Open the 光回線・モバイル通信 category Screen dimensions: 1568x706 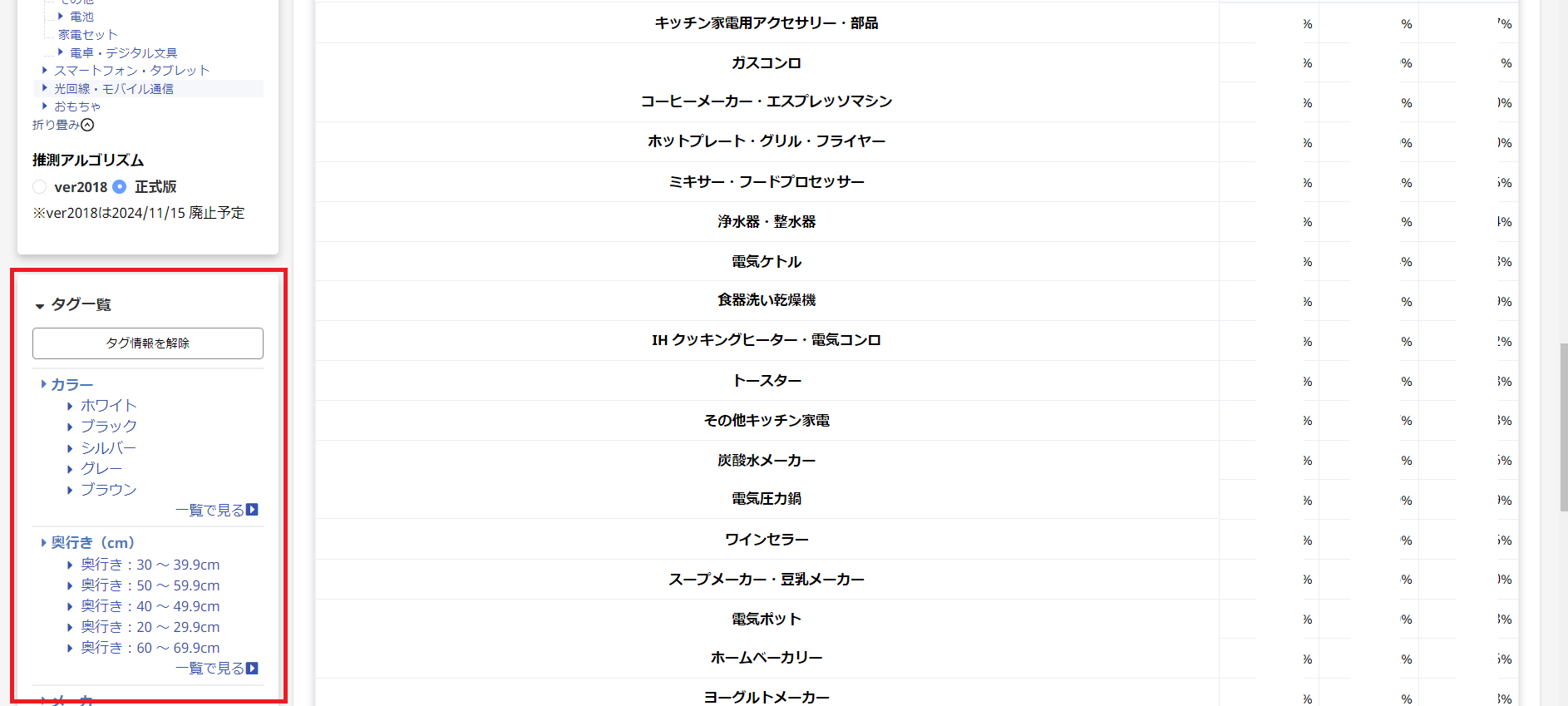[114, 89]
